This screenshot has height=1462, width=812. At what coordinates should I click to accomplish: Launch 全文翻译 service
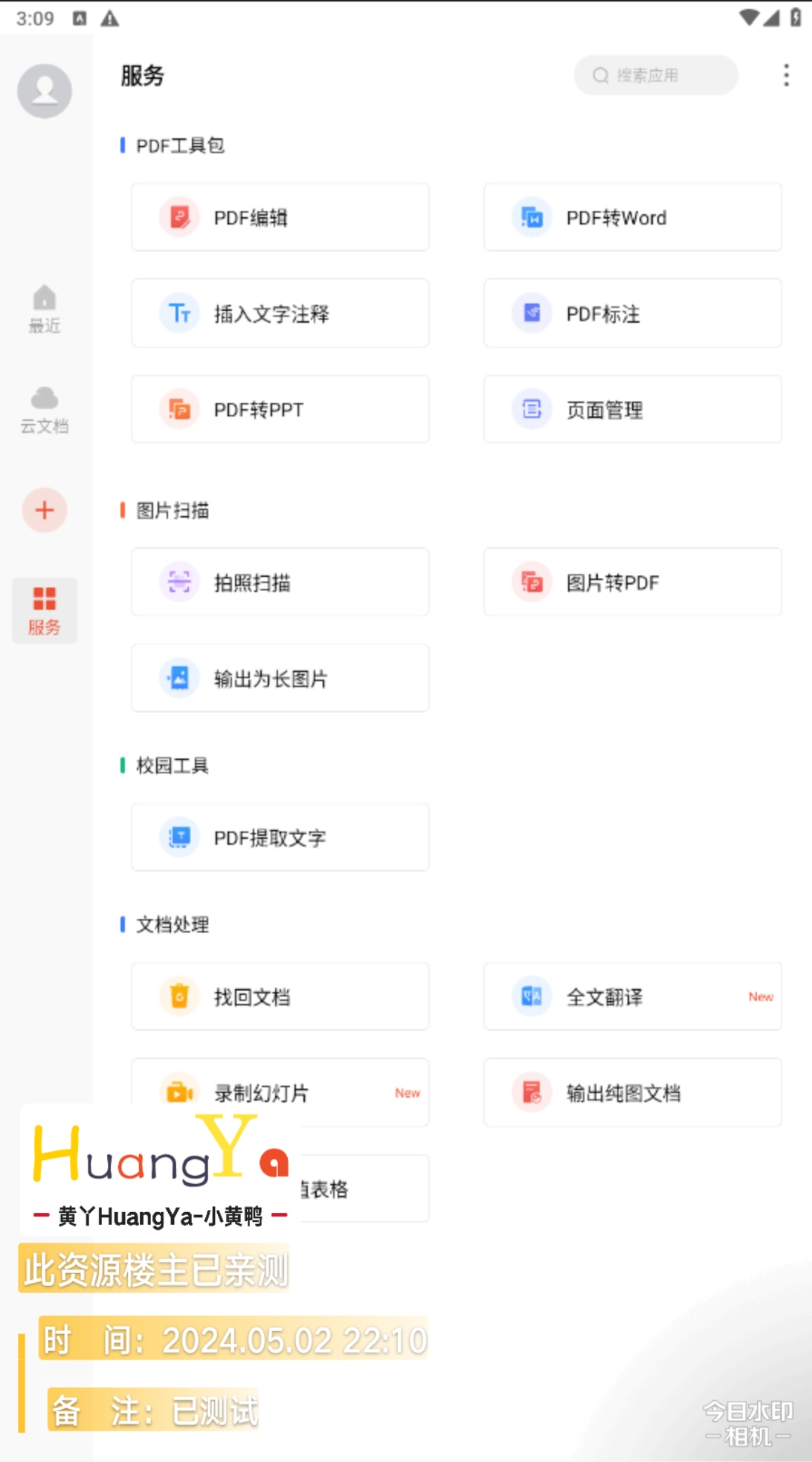pyautogui.click(x=632, y=996)
